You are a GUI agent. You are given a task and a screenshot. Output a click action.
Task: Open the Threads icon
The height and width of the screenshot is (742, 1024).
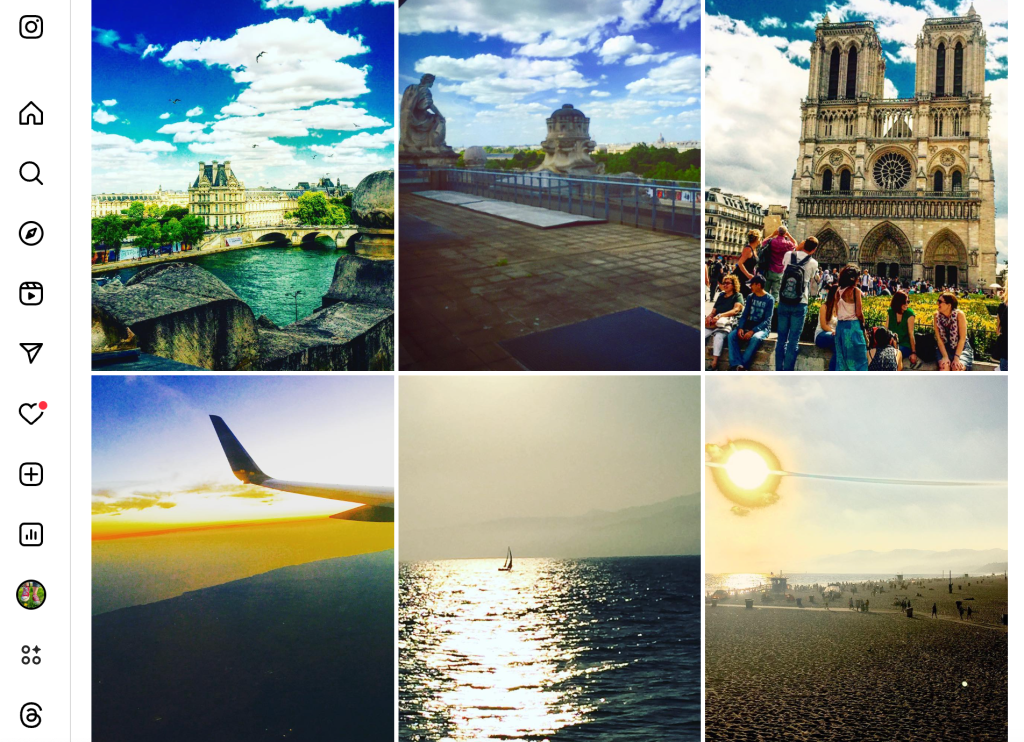(x=31, y=715)
